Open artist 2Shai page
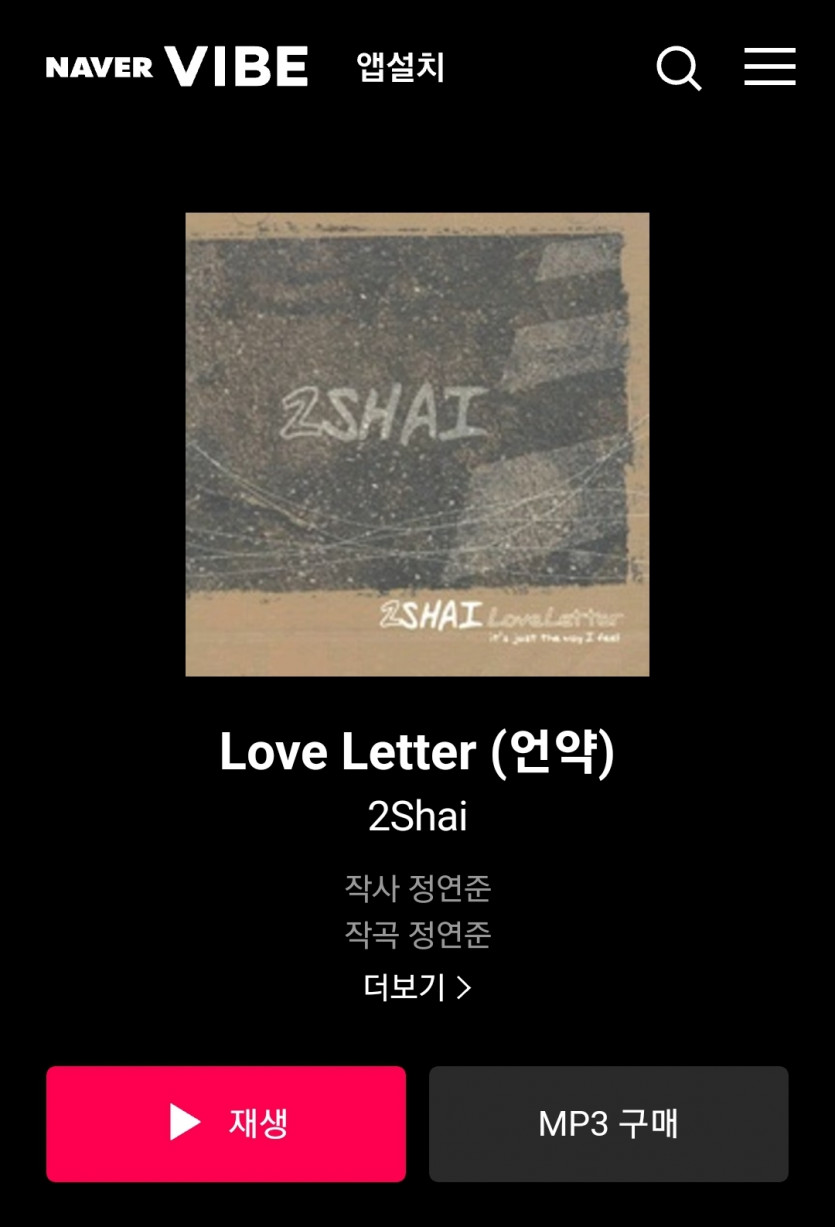This screenshot has width=835, height=1227. (417, 816)
